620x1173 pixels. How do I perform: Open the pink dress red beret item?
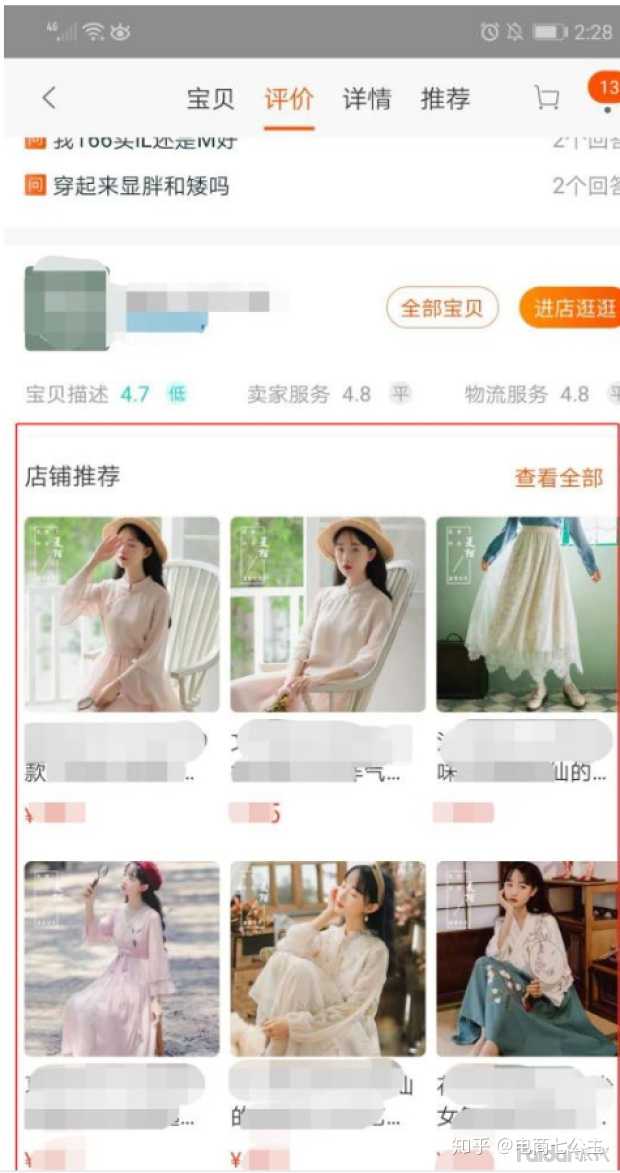[x=122, y=958]
